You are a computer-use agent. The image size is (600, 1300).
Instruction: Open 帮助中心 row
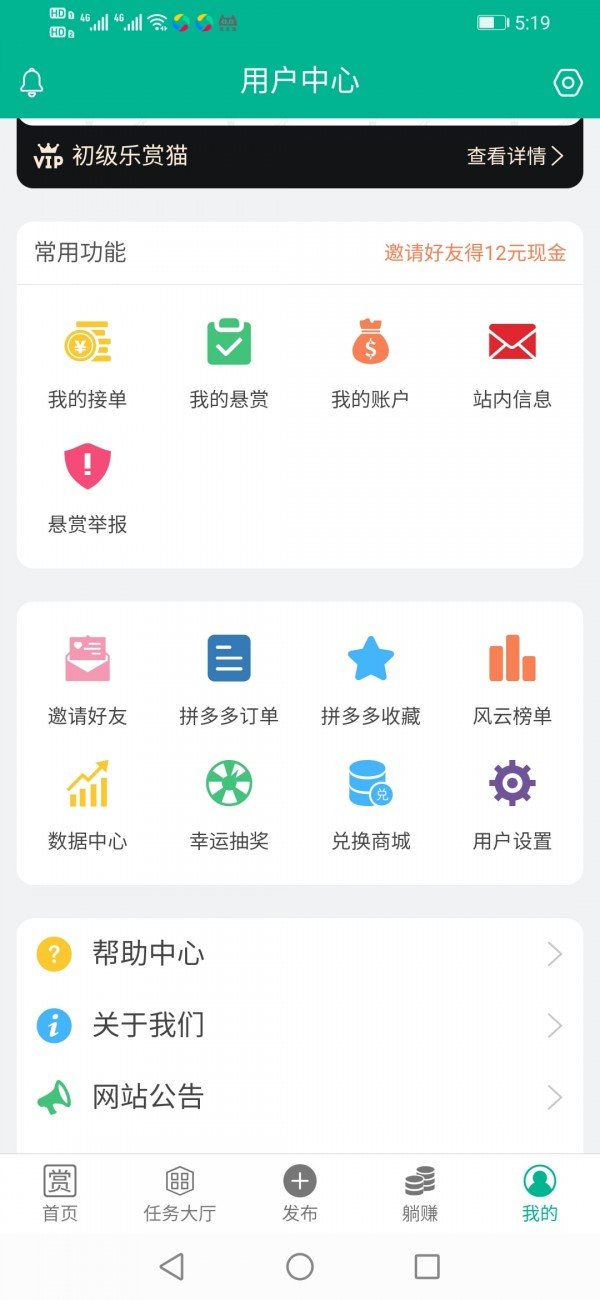coord(300,954)
